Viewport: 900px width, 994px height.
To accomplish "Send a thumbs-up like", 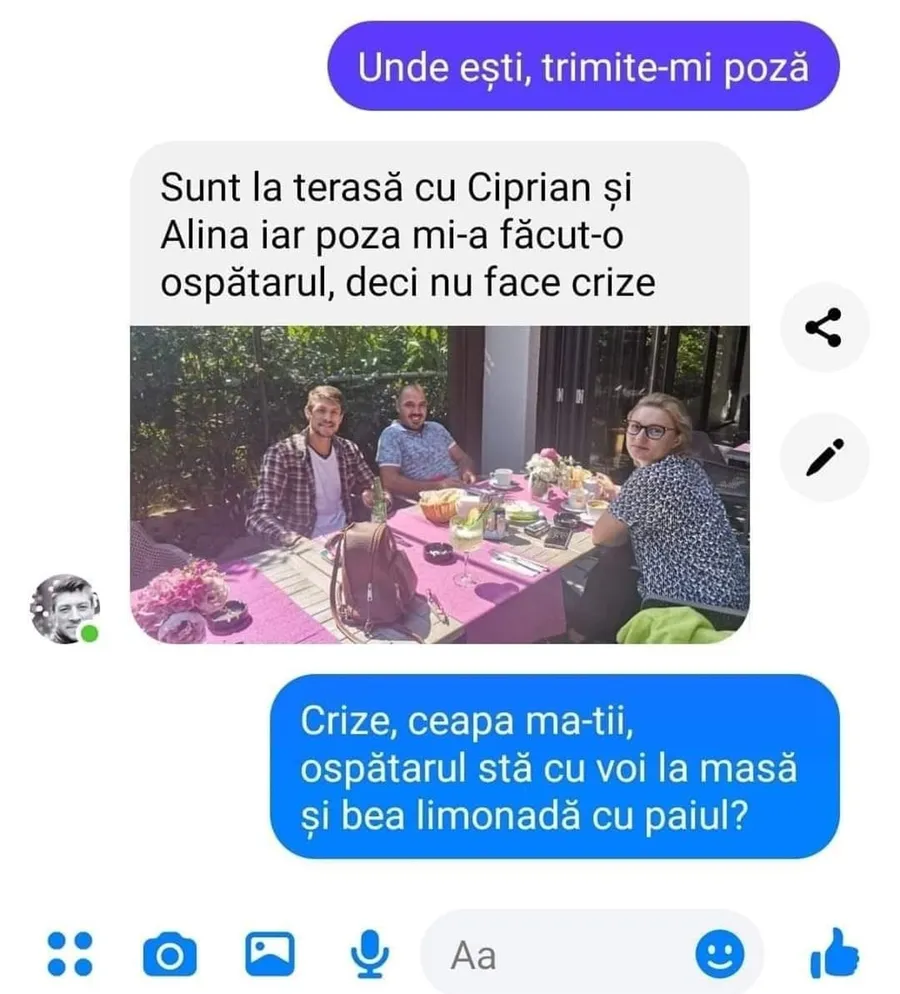I will 835,953.
